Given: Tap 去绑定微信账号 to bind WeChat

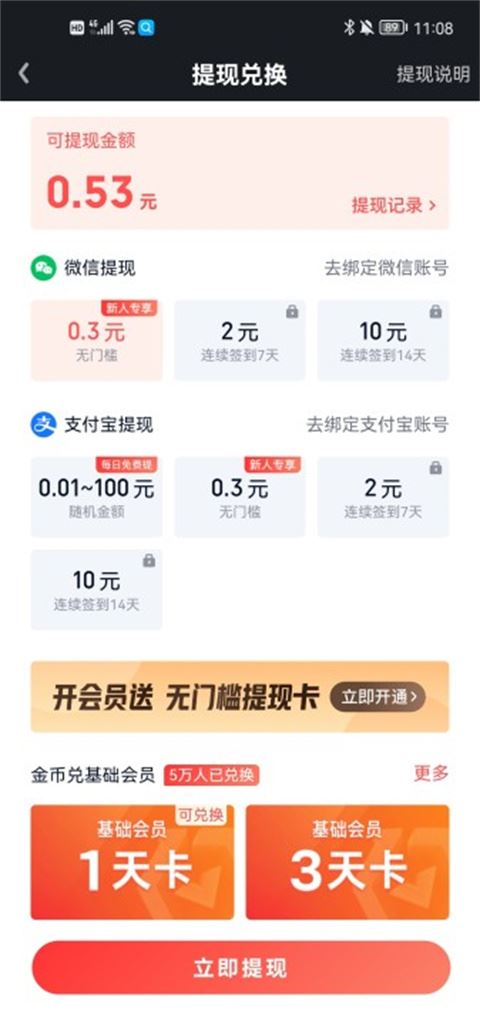Looking at the screenshot, I should coord(386,268).
